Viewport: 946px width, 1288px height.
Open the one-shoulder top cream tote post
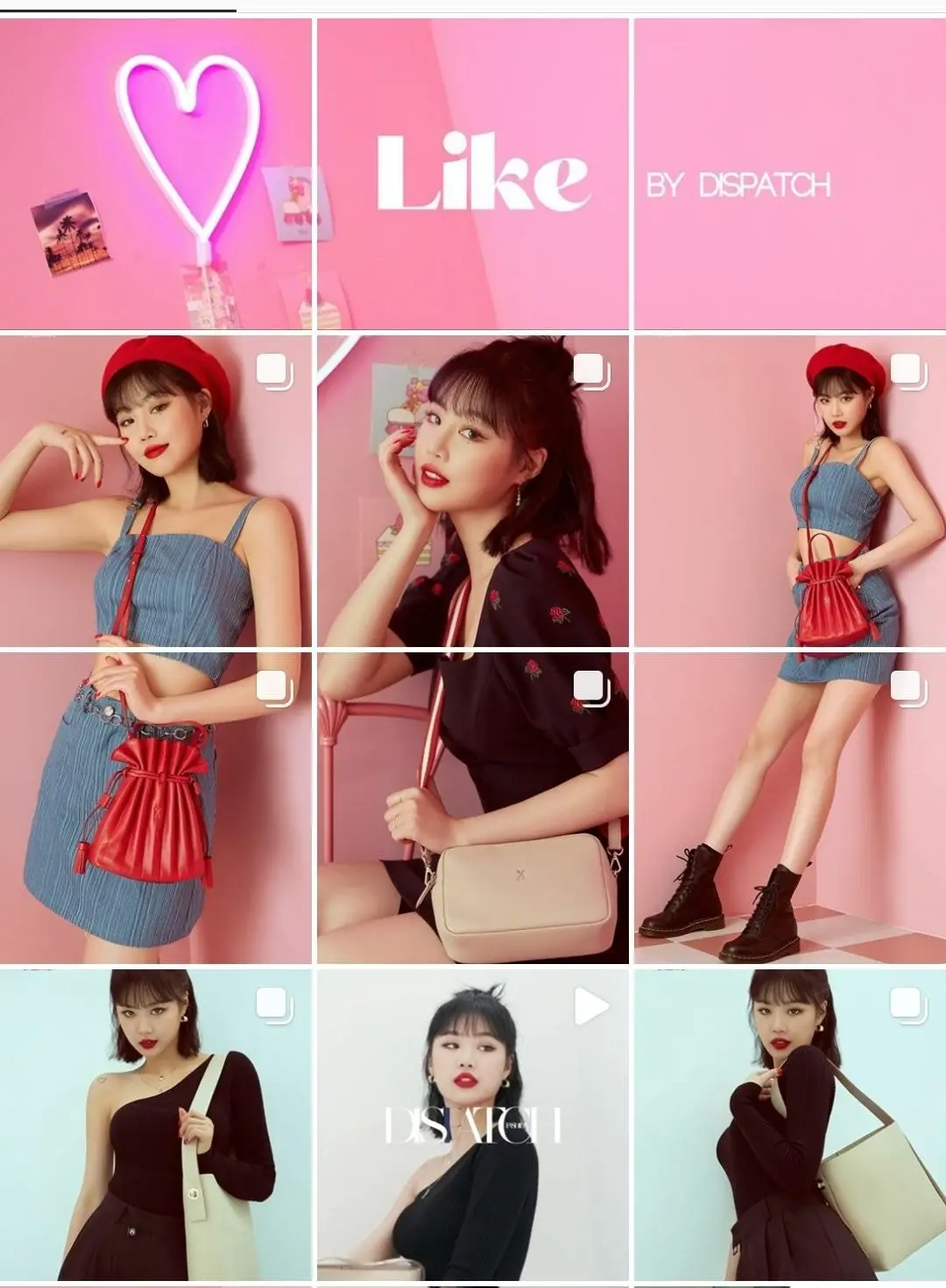click(156, 1124)
